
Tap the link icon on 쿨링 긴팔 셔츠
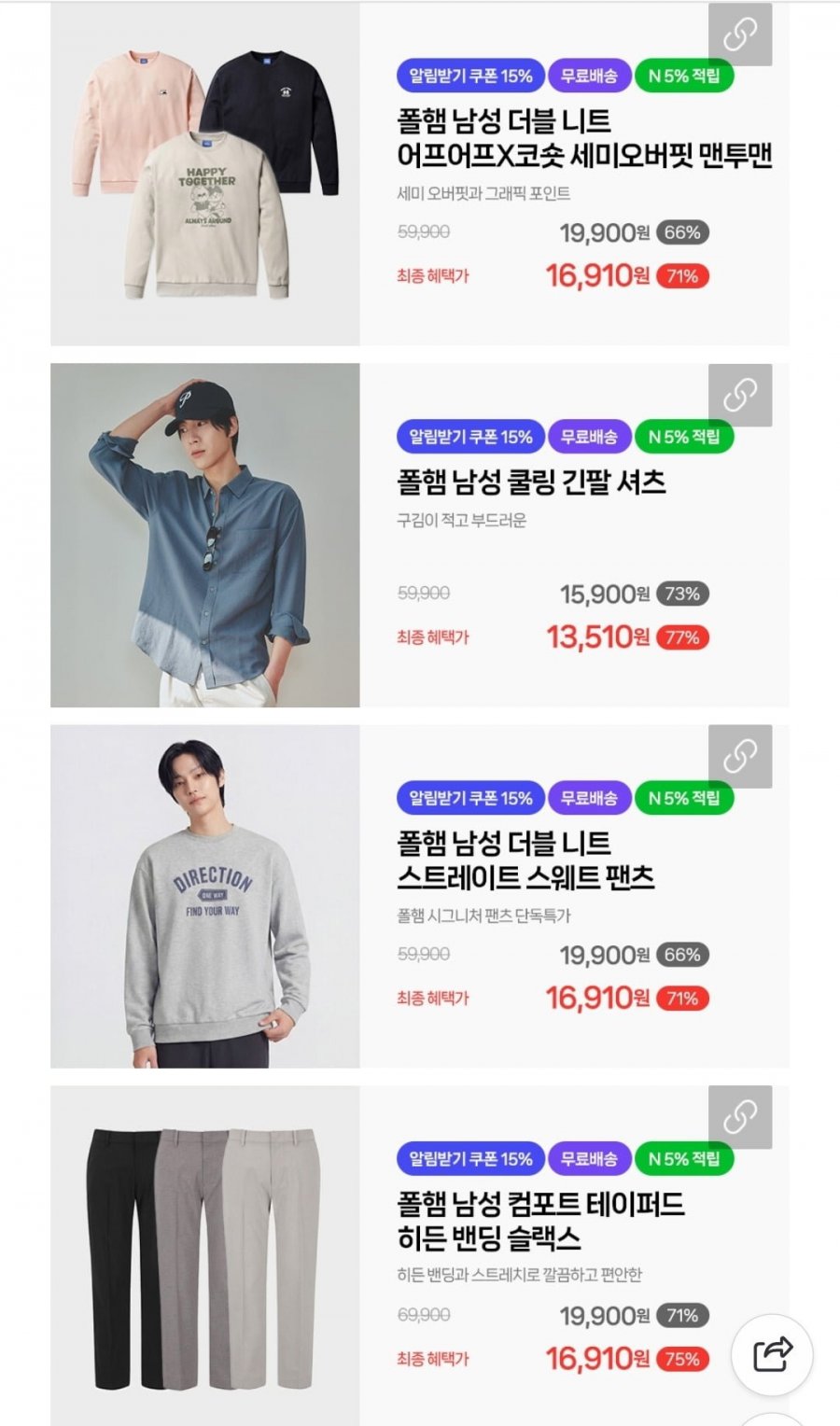click(740, 395)
